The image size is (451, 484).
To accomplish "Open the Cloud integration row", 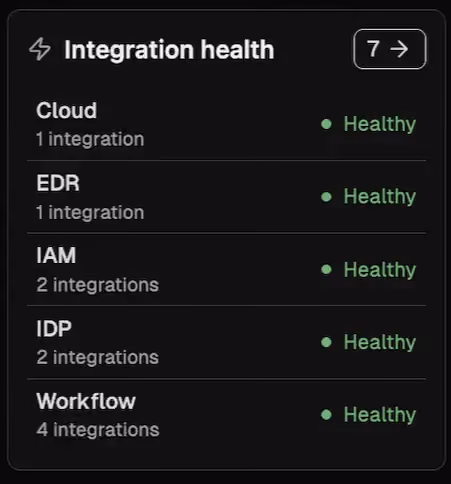I will click(226, 124).
